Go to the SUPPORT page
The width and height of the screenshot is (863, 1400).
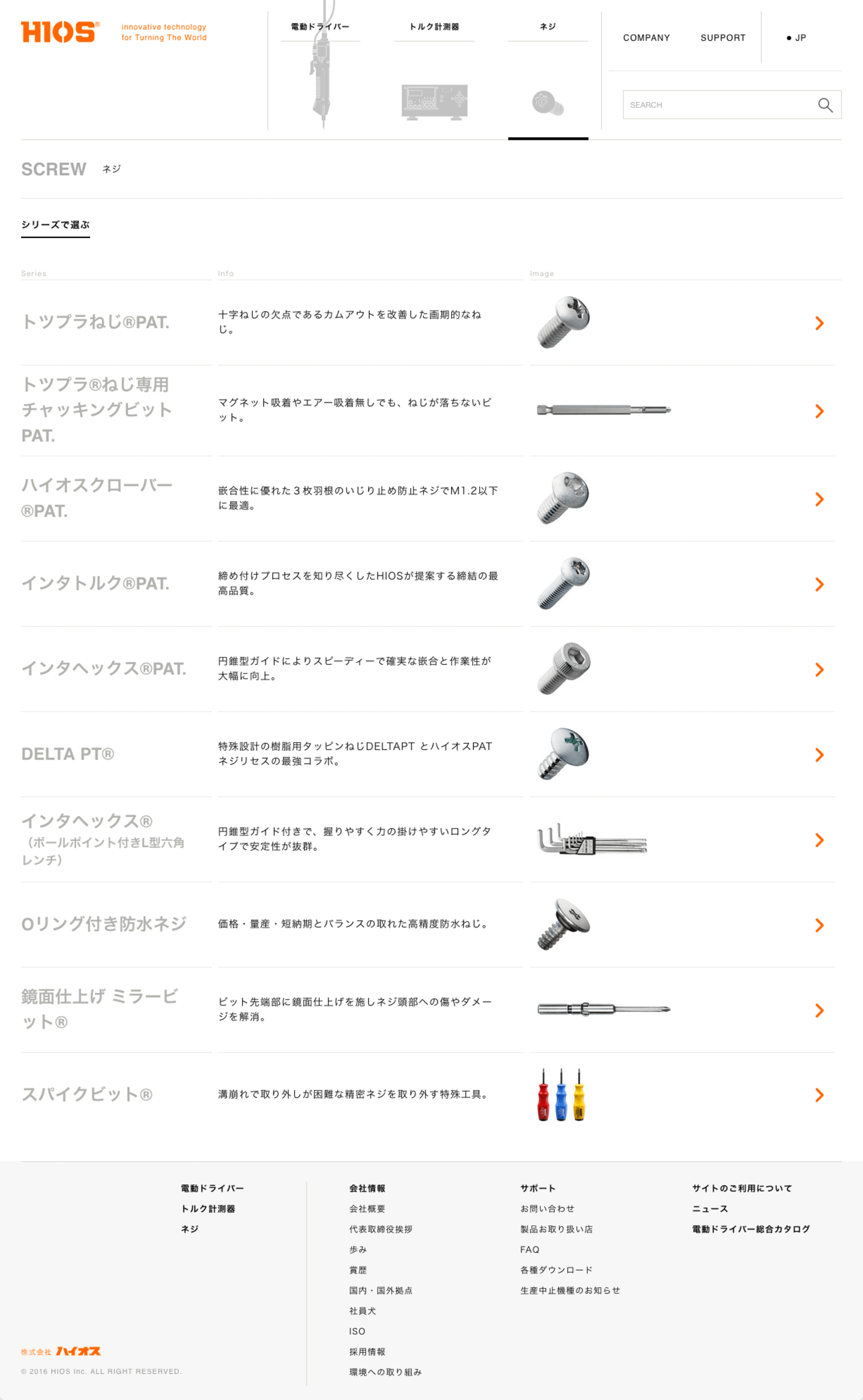(723, 38)
